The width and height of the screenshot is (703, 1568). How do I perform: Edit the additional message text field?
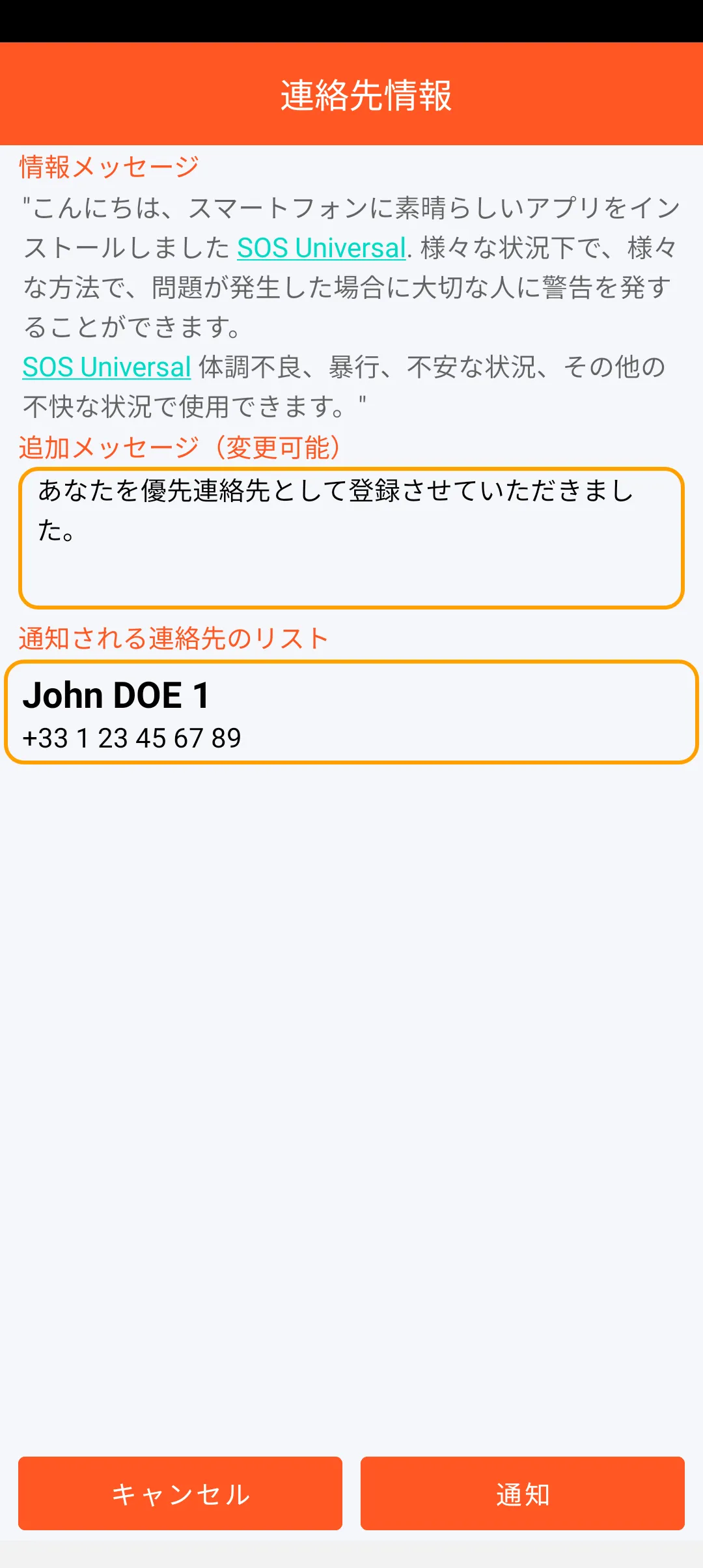tap(351, 538)
